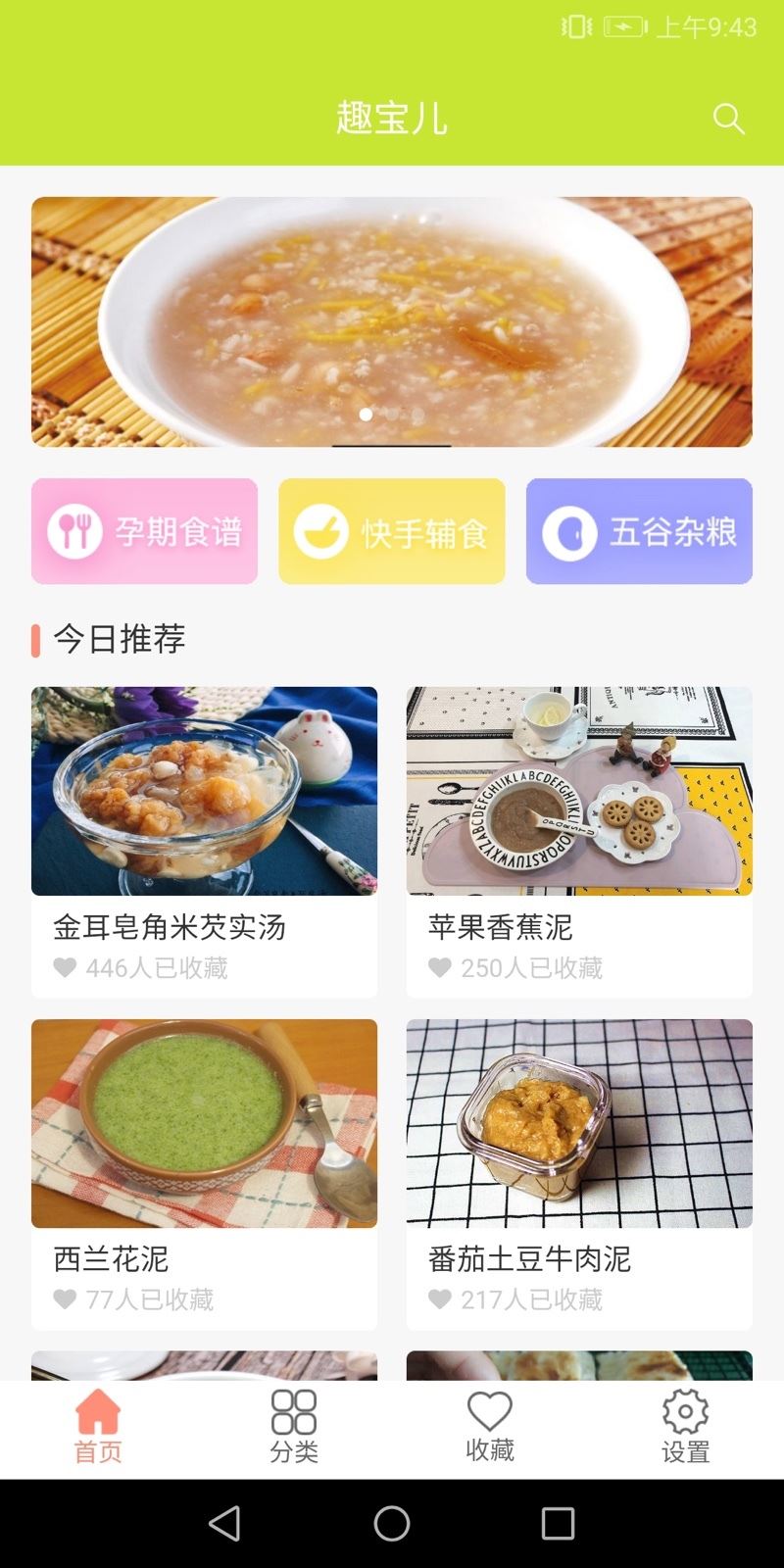Tap the orange 今日推荐 section marker bar
The width and height of the screenshot is (784, 1568).
36,639
